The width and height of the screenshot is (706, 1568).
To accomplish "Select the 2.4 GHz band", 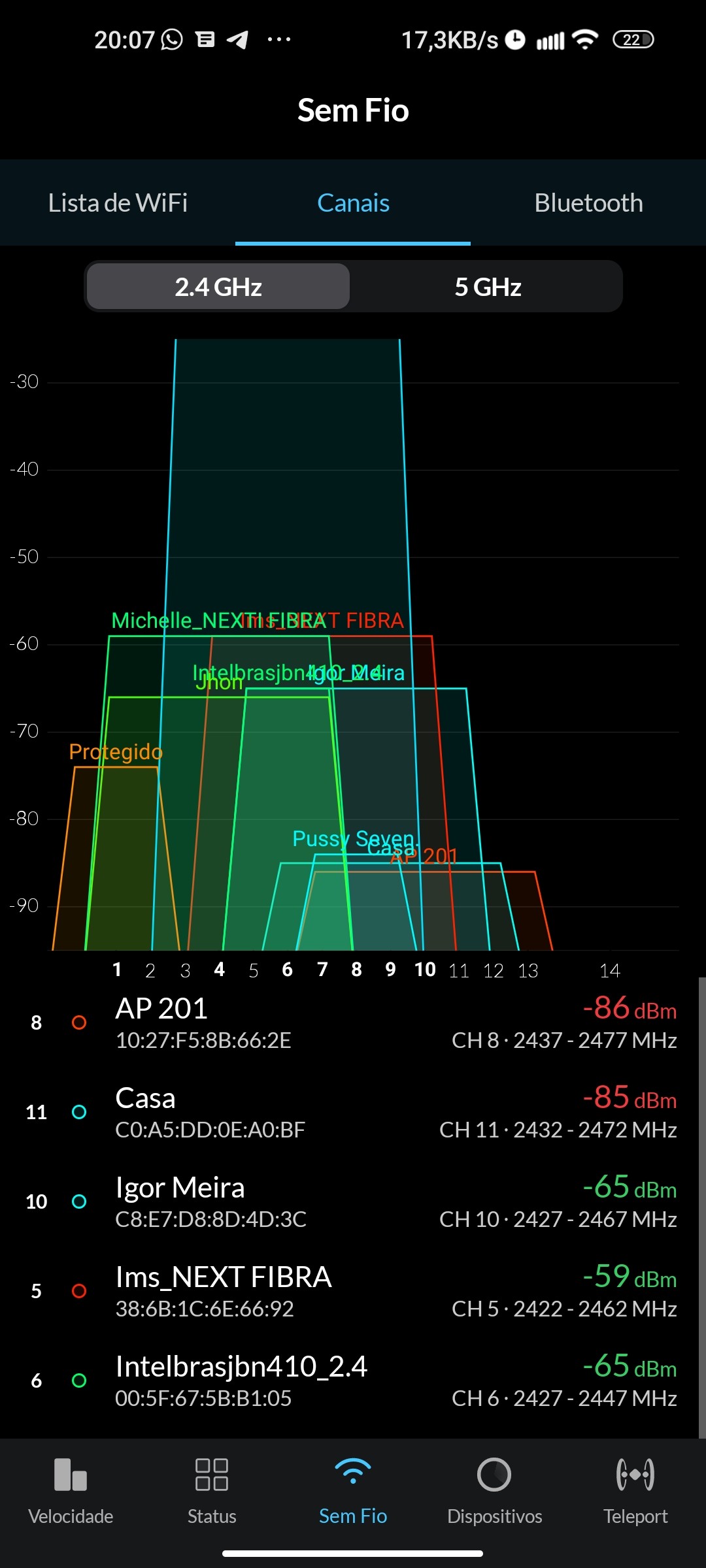I will click(x=218, y=287).
